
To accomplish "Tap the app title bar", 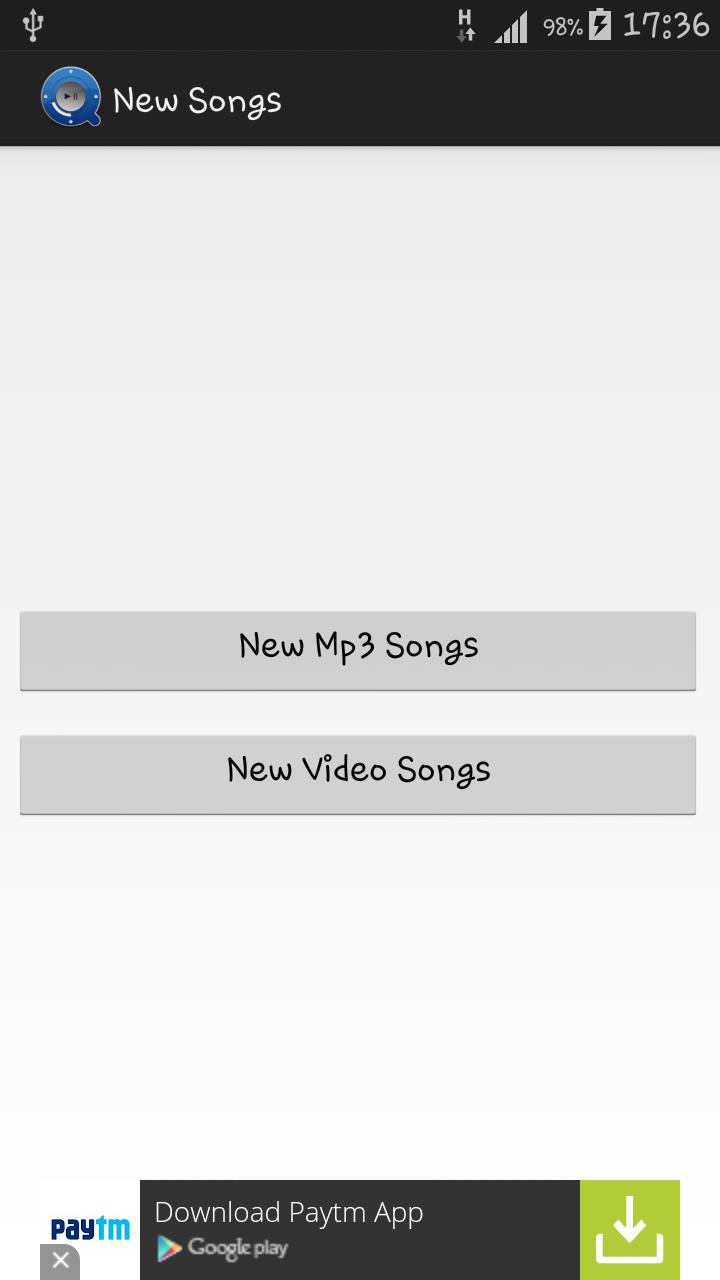I will click(400, 98).
